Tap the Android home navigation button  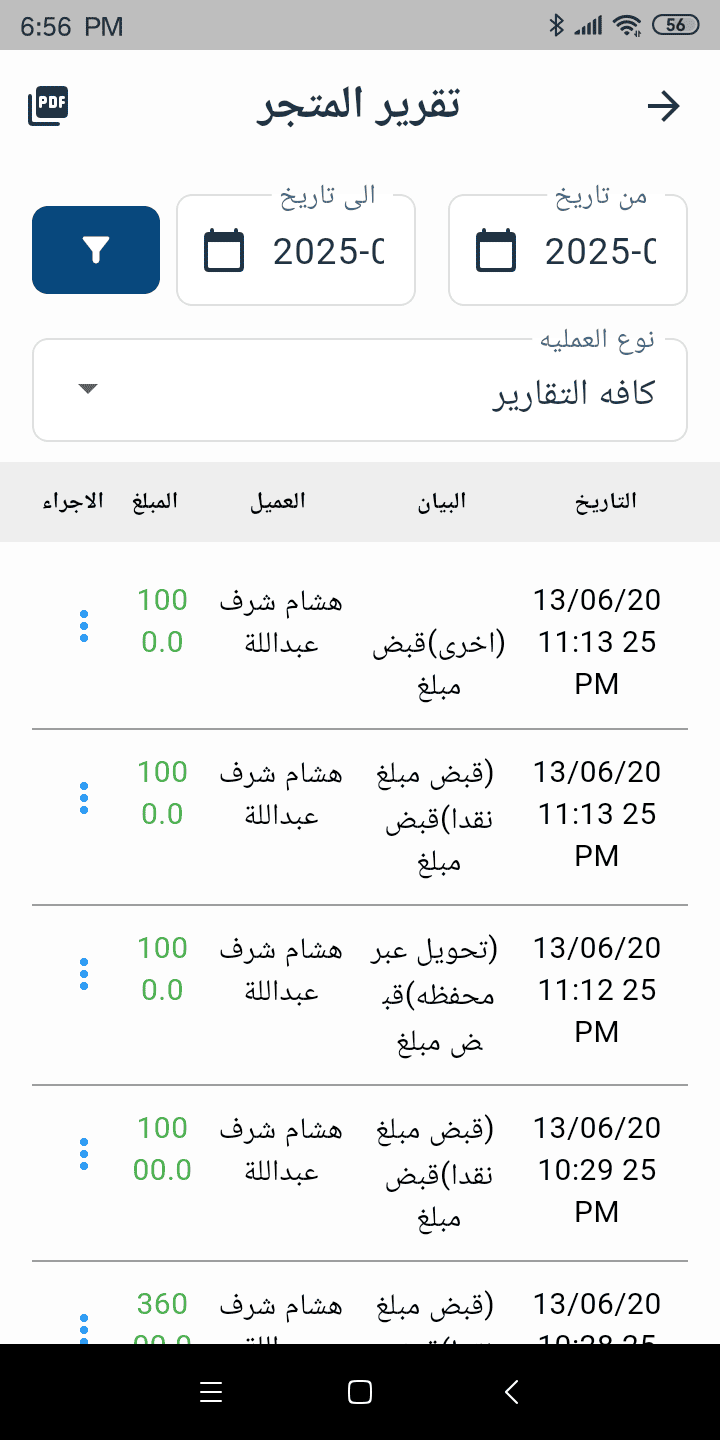(360, 1391)
